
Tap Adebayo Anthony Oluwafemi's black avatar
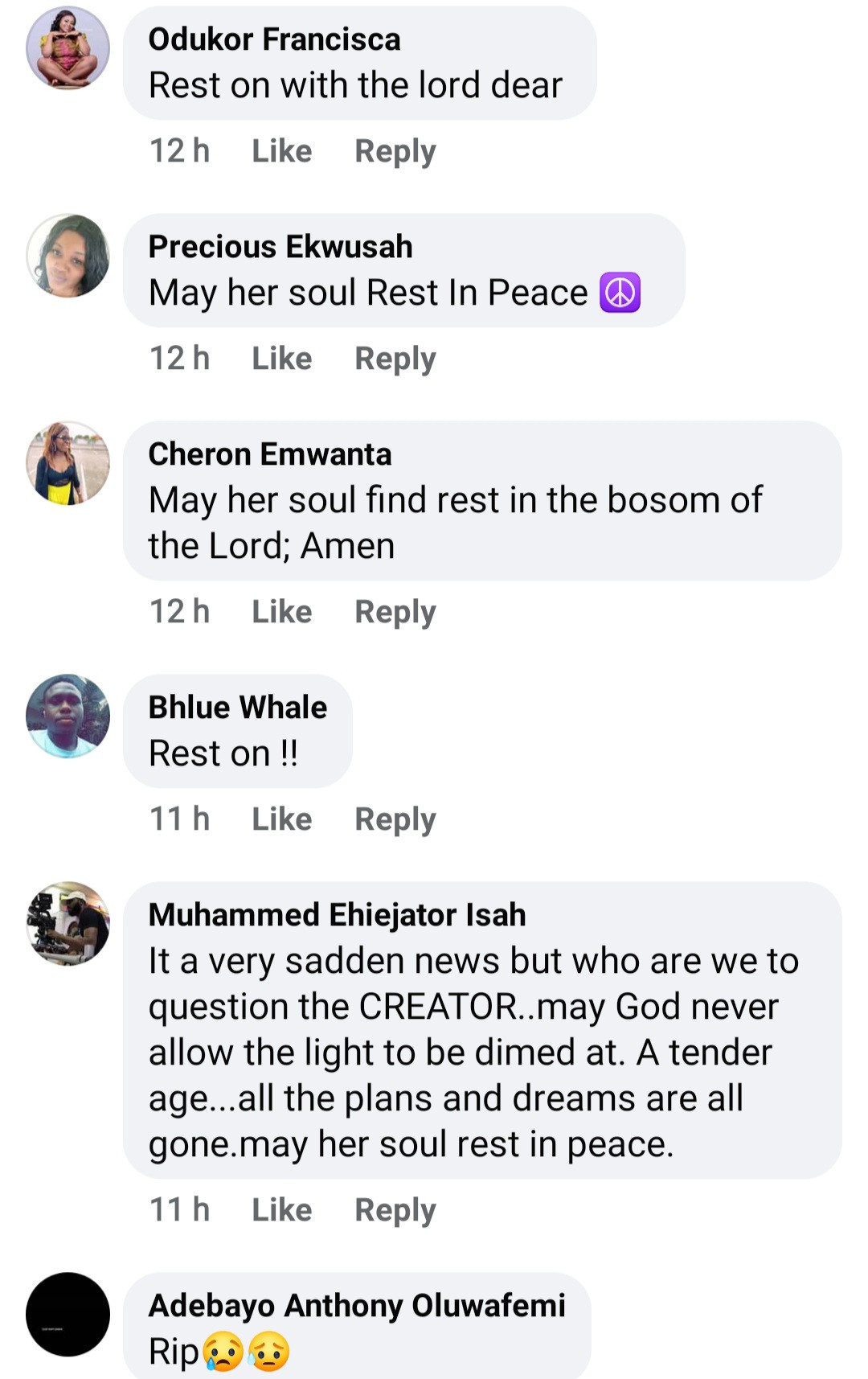(68, 1314)
